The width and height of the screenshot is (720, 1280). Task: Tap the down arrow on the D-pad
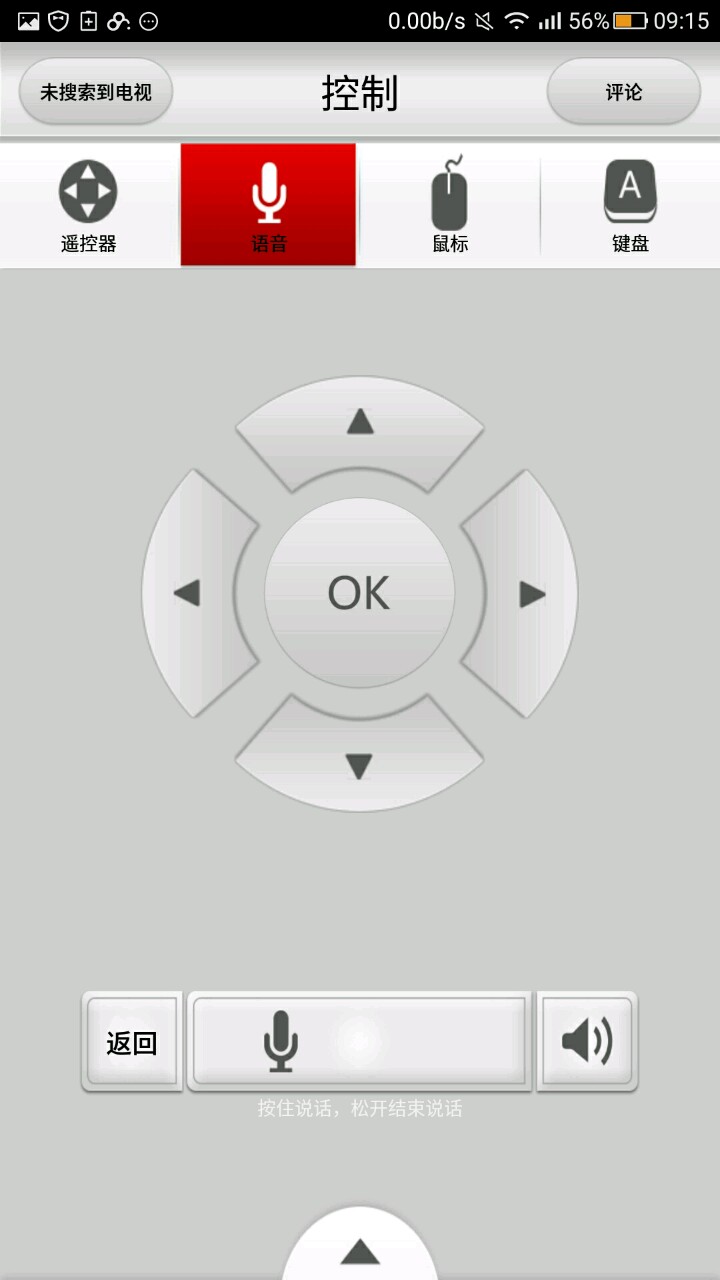pyautogui.click(x=359, y=762)
